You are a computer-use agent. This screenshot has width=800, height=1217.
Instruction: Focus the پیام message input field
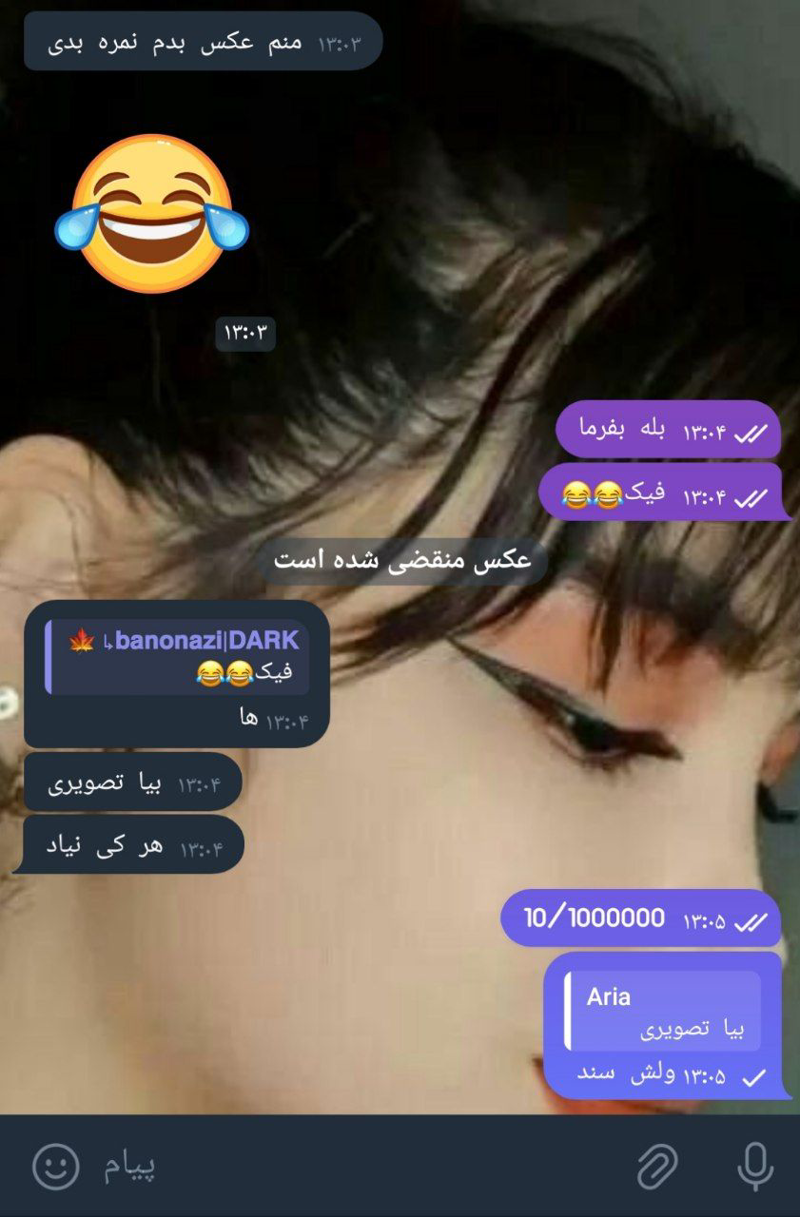(350, 1166)
